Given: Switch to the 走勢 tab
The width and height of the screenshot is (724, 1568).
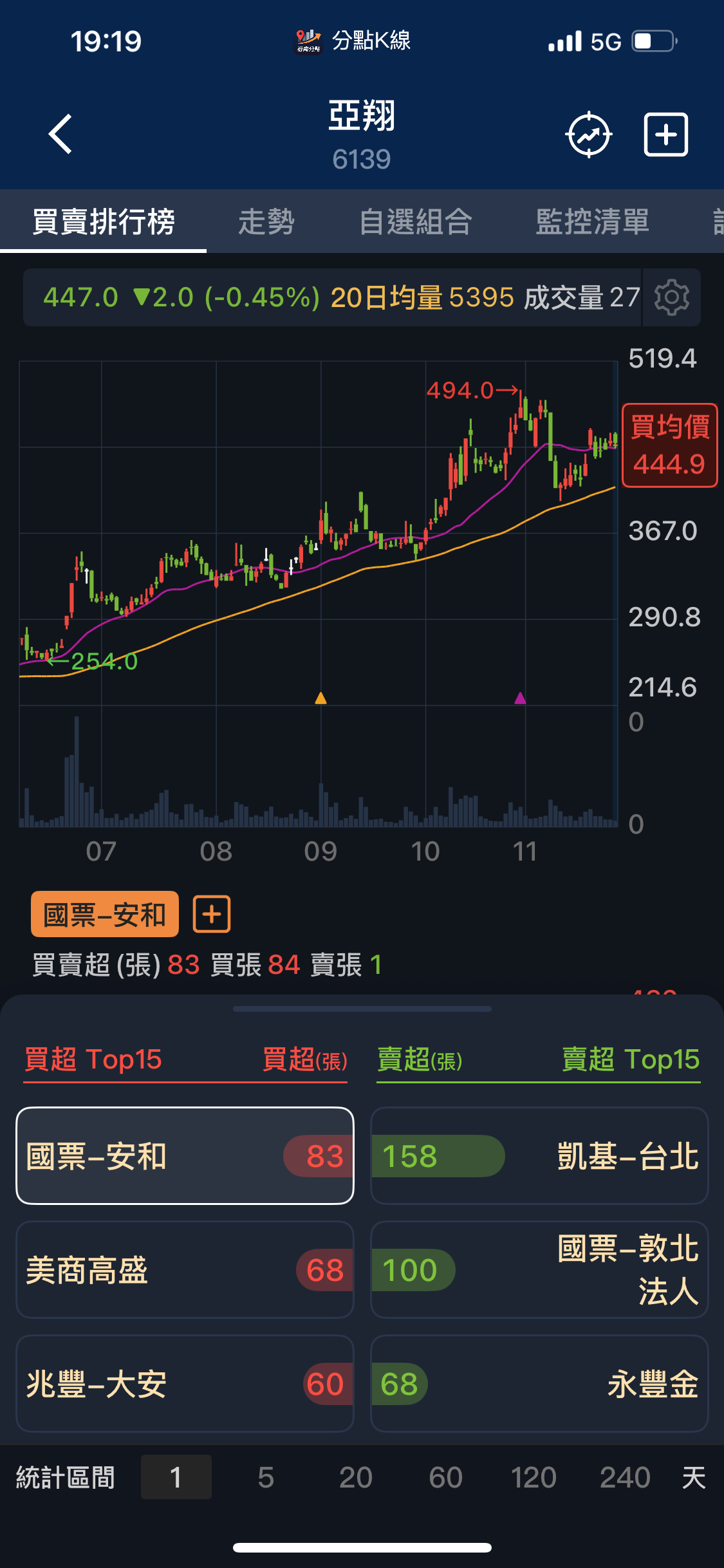Looking at the screenshot, I should tap(266, 222).
